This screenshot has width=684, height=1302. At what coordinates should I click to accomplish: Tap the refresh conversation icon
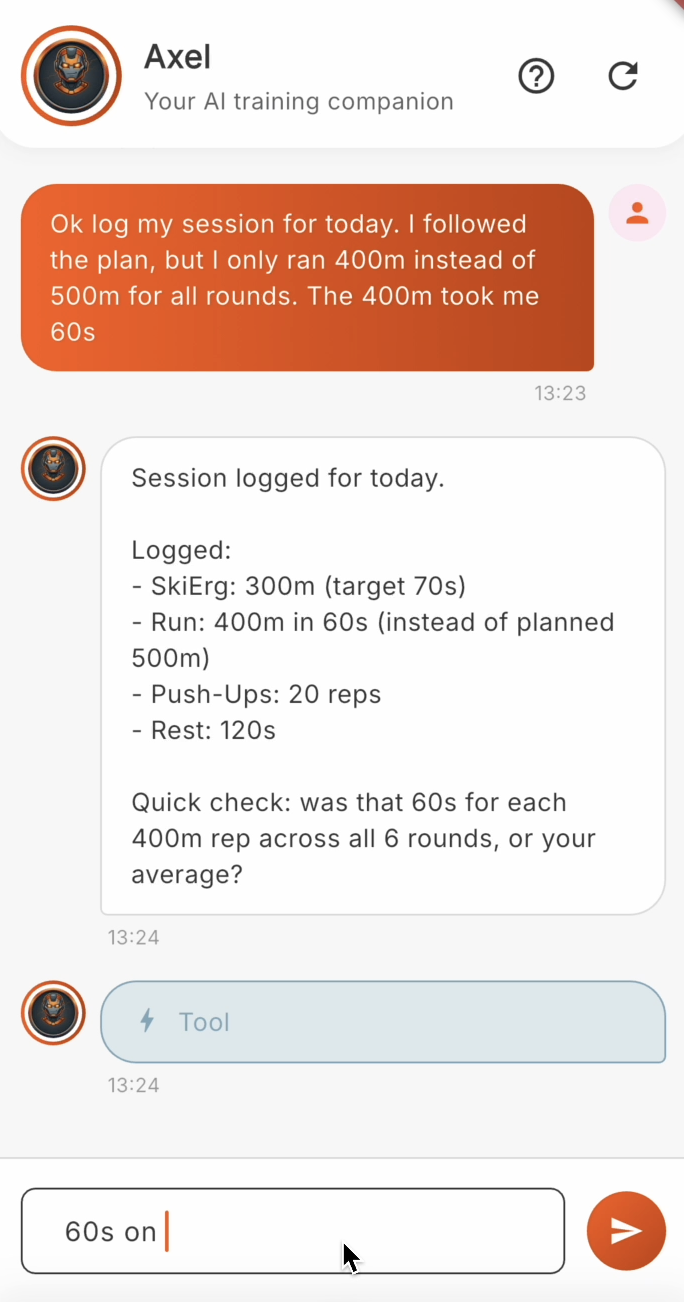pyautogui.click(x=623, y=76)
